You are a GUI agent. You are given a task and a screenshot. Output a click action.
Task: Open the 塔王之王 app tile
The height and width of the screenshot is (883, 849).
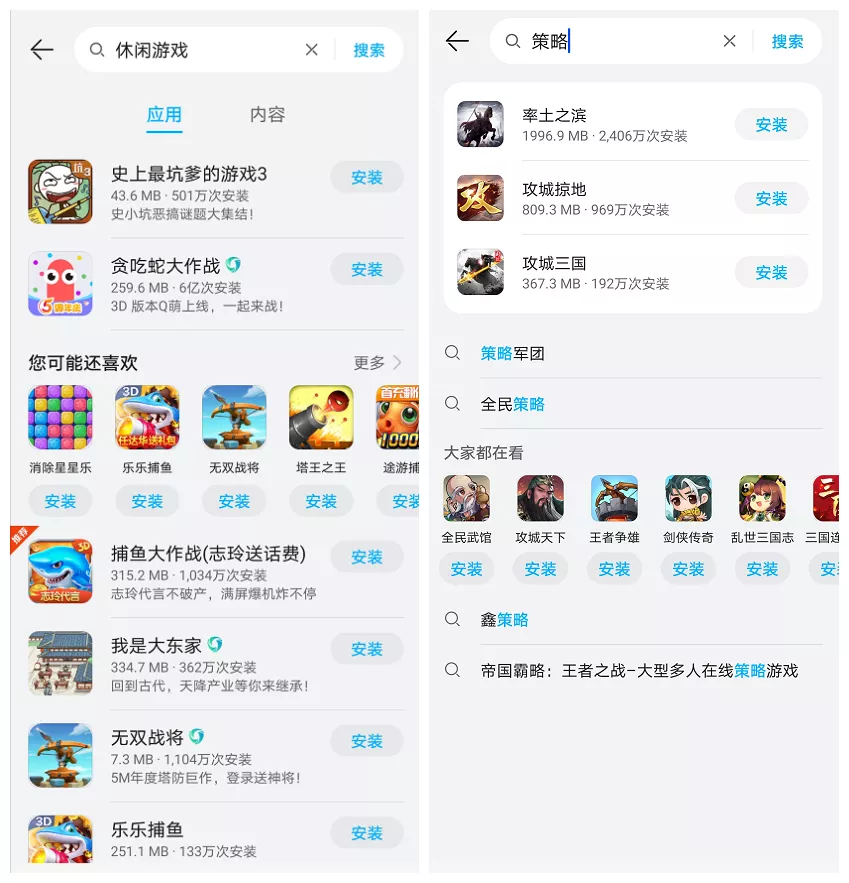point(321,417)
